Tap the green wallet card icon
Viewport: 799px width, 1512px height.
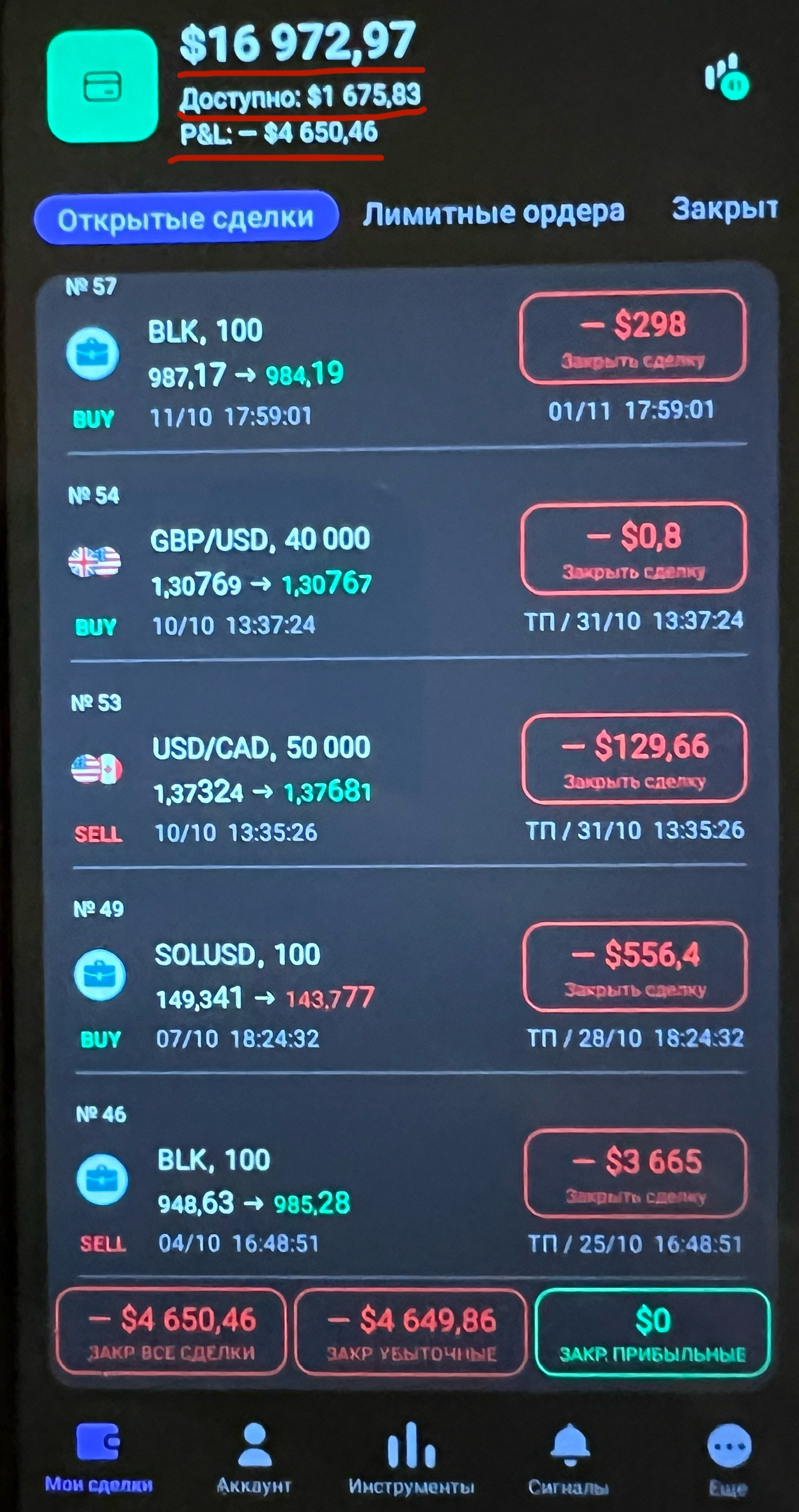click(x=102, y=86)
